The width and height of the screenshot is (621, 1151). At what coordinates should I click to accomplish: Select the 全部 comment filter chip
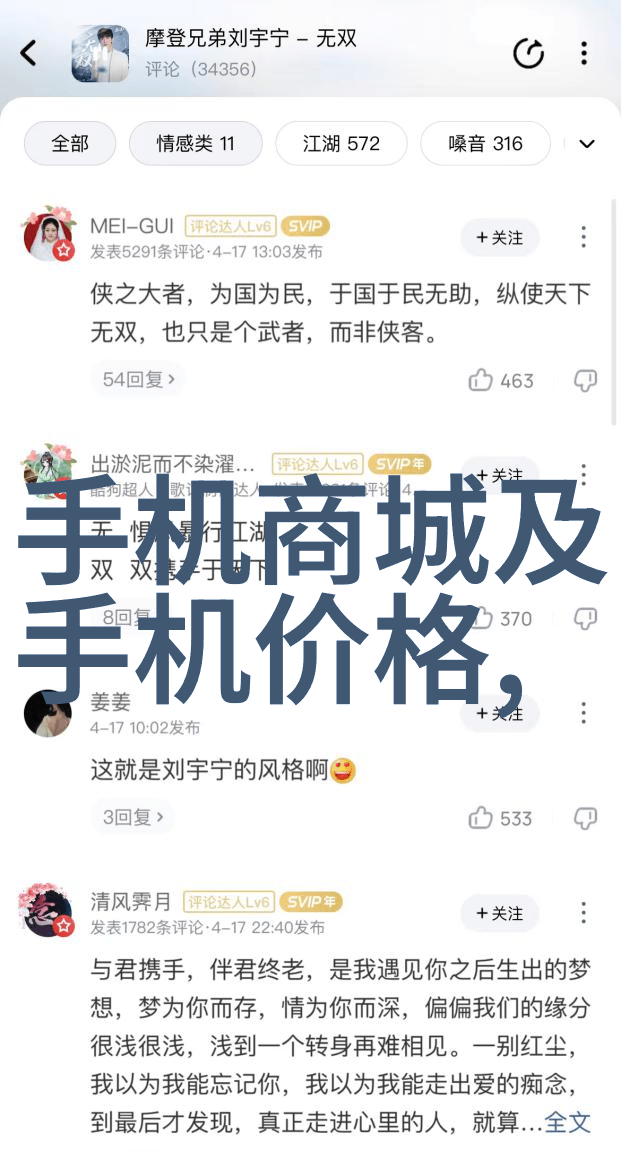pyautogui.click(x=69, y=144)
